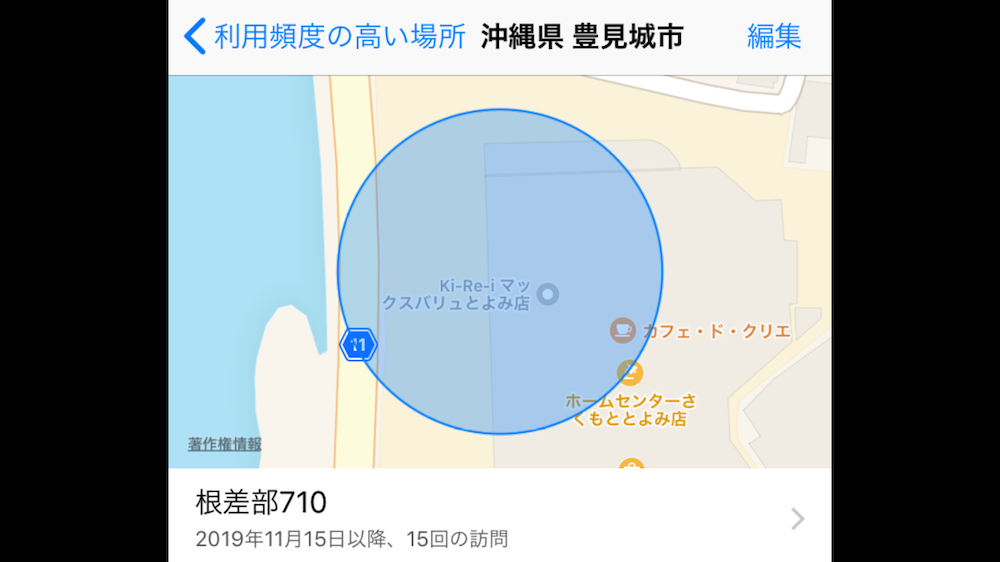1000x562 pixels.
Task: Open the 根差部710 visit details row
Action: point(500,518)
